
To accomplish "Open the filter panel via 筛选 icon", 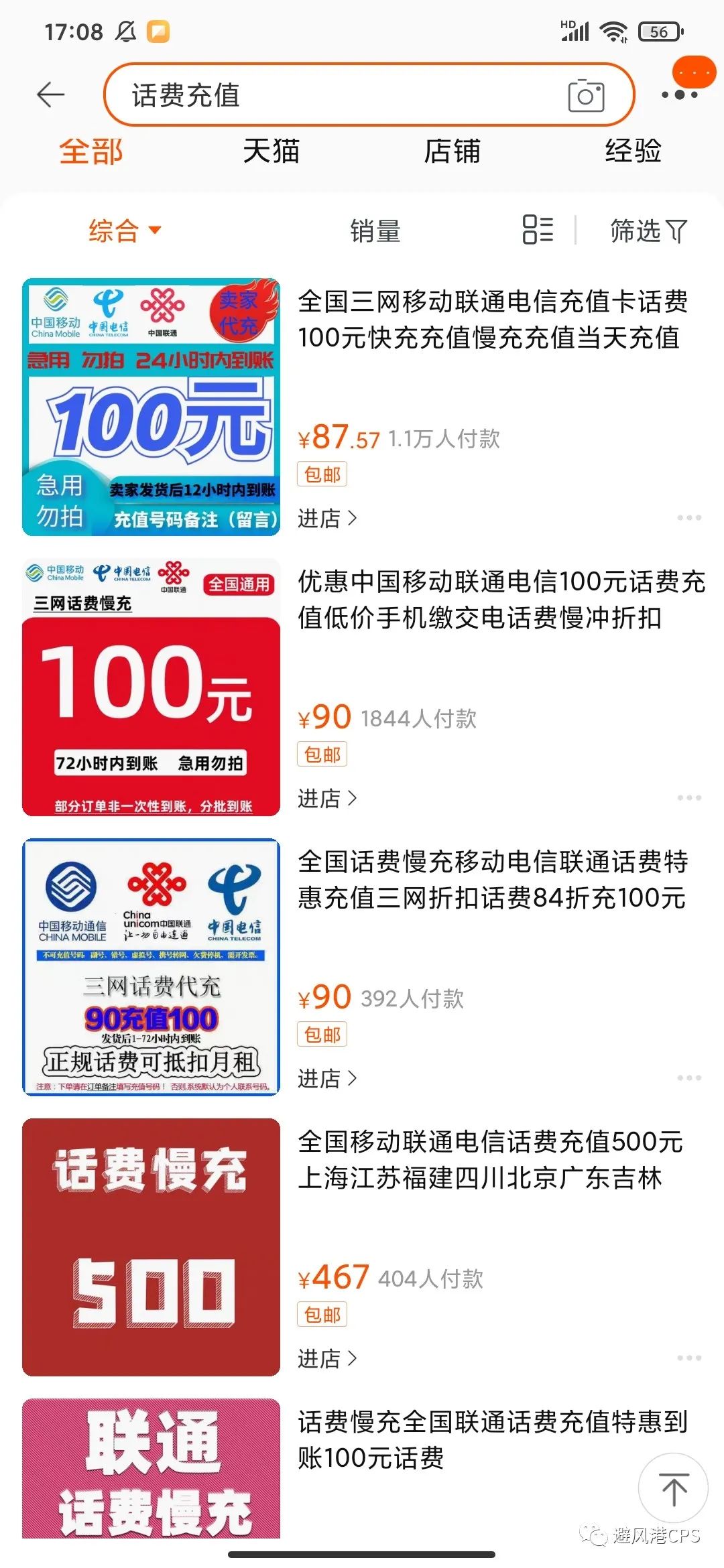I will (646, 231).
